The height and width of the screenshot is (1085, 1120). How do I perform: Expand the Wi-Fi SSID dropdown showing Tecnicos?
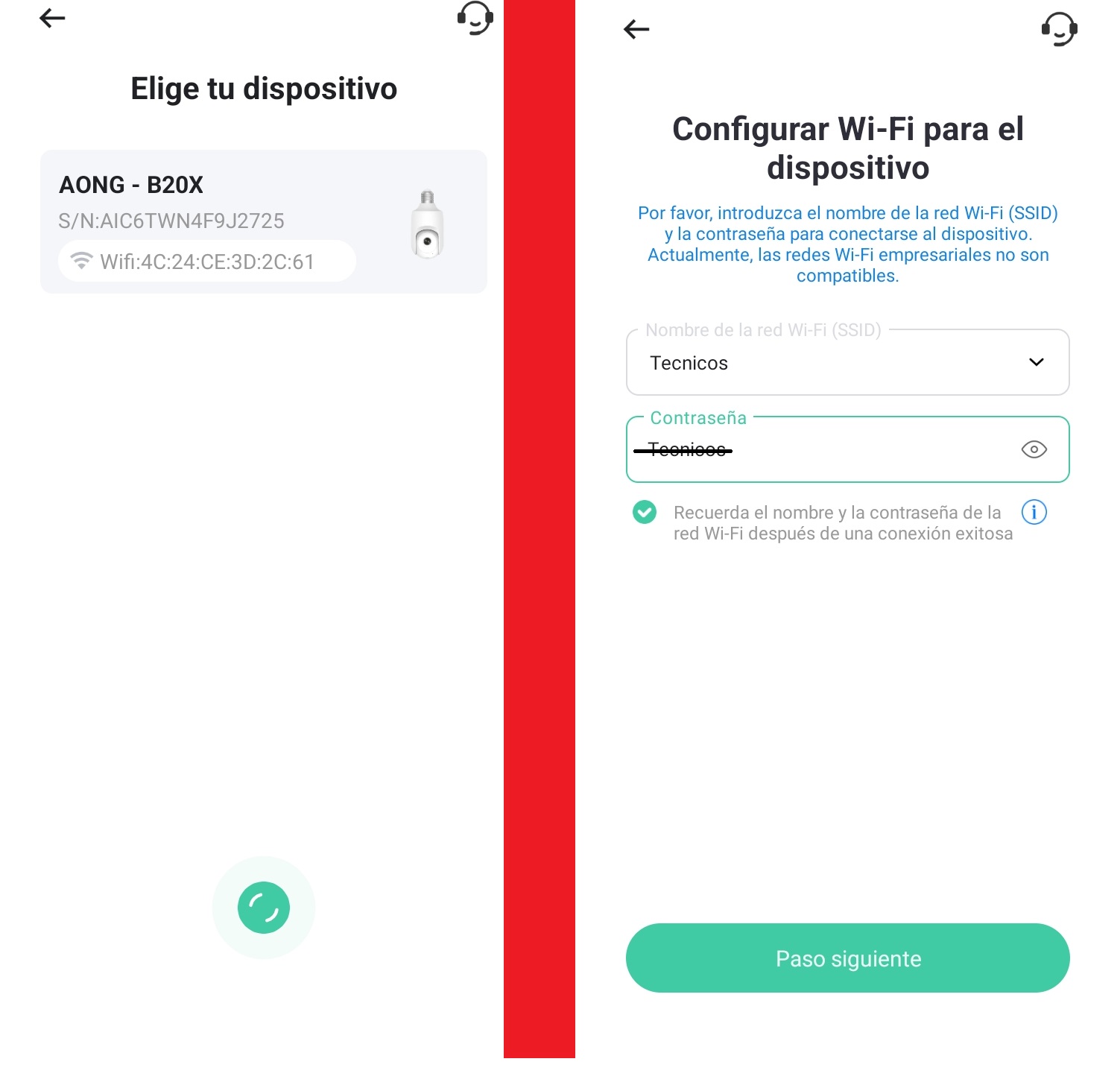(1036, 363)
